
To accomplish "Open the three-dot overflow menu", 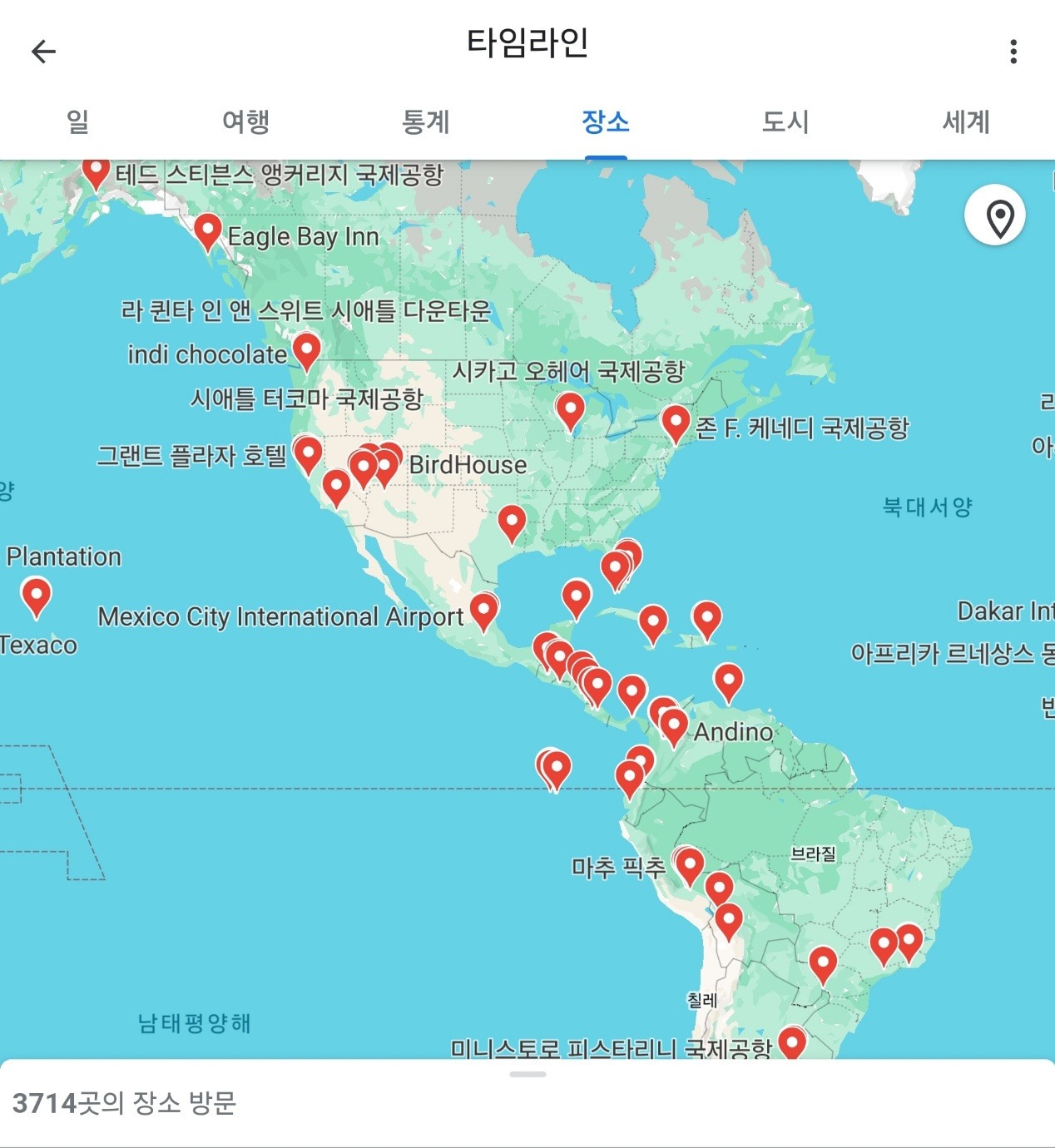I will tap(1013, 52).
